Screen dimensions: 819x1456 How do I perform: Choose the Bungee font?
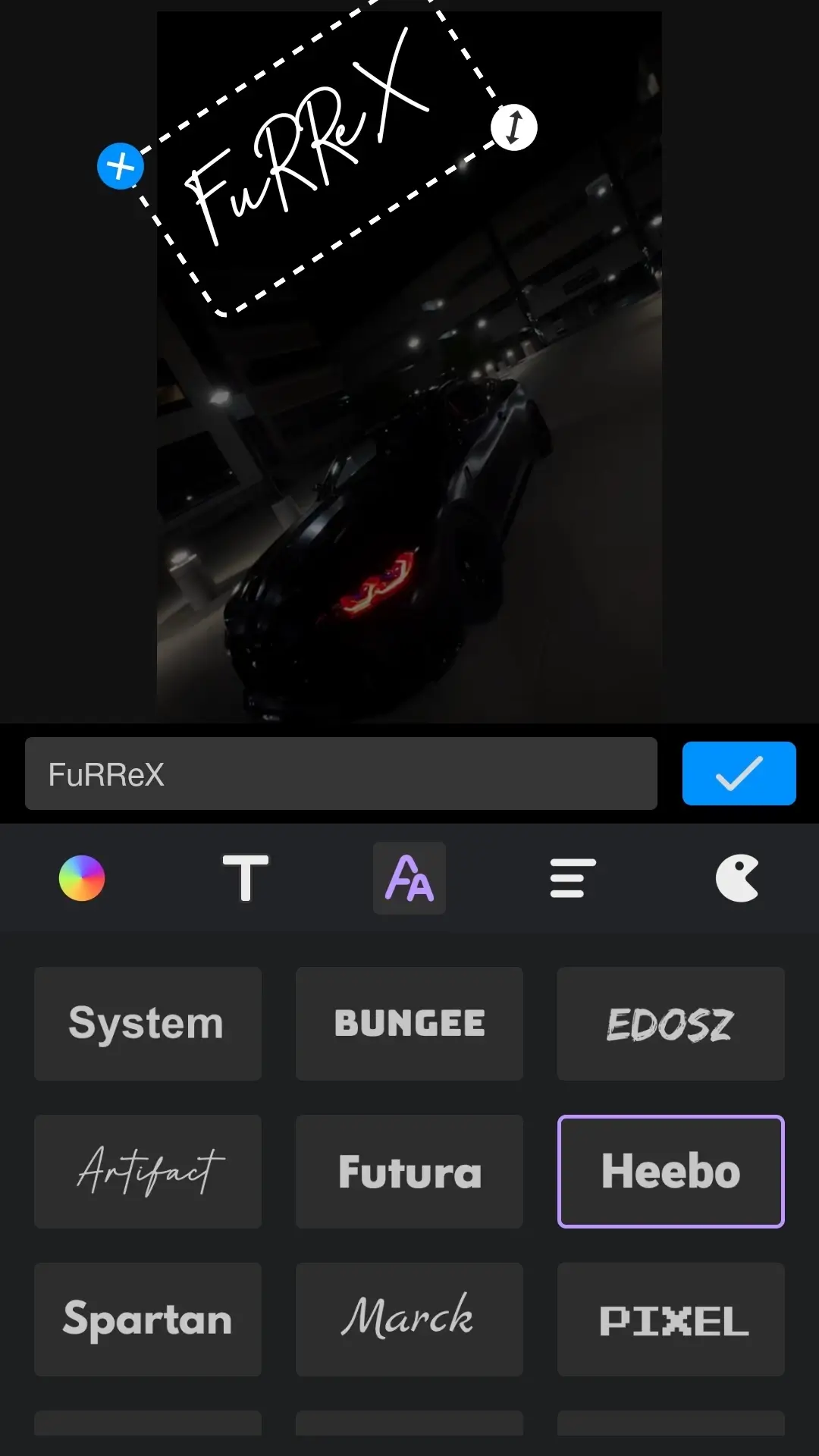[409, 1023]
